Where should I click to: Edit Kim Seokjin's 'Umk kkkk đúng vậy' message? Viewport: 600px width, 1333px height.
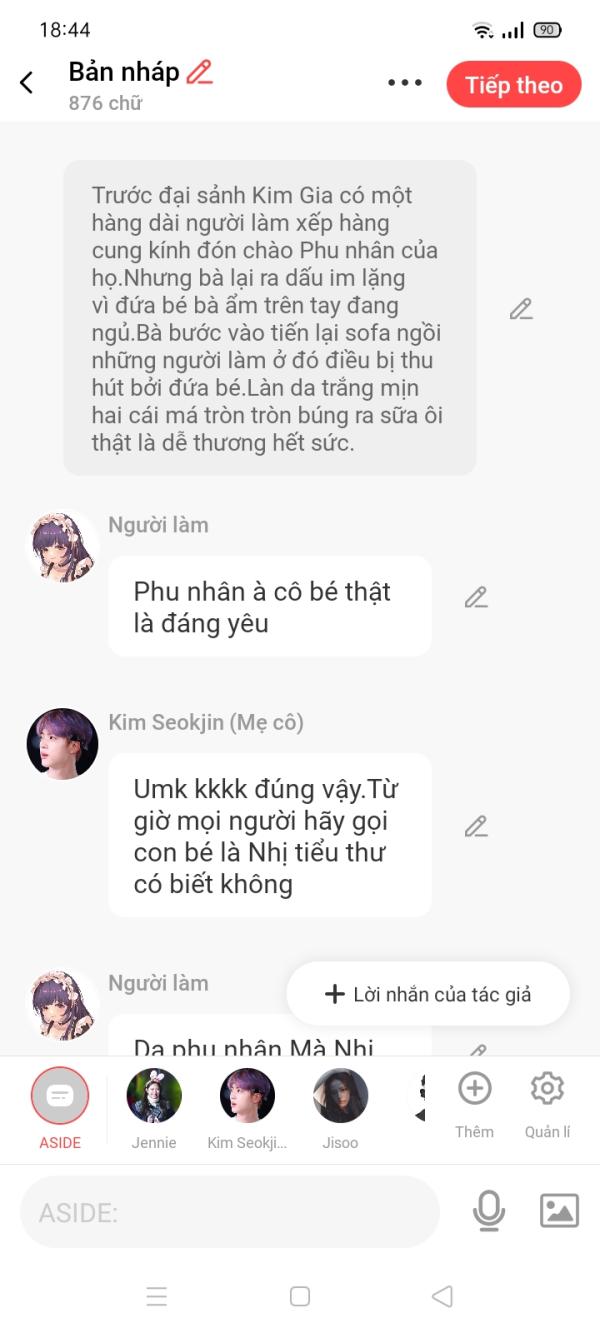tap(476, 827)
